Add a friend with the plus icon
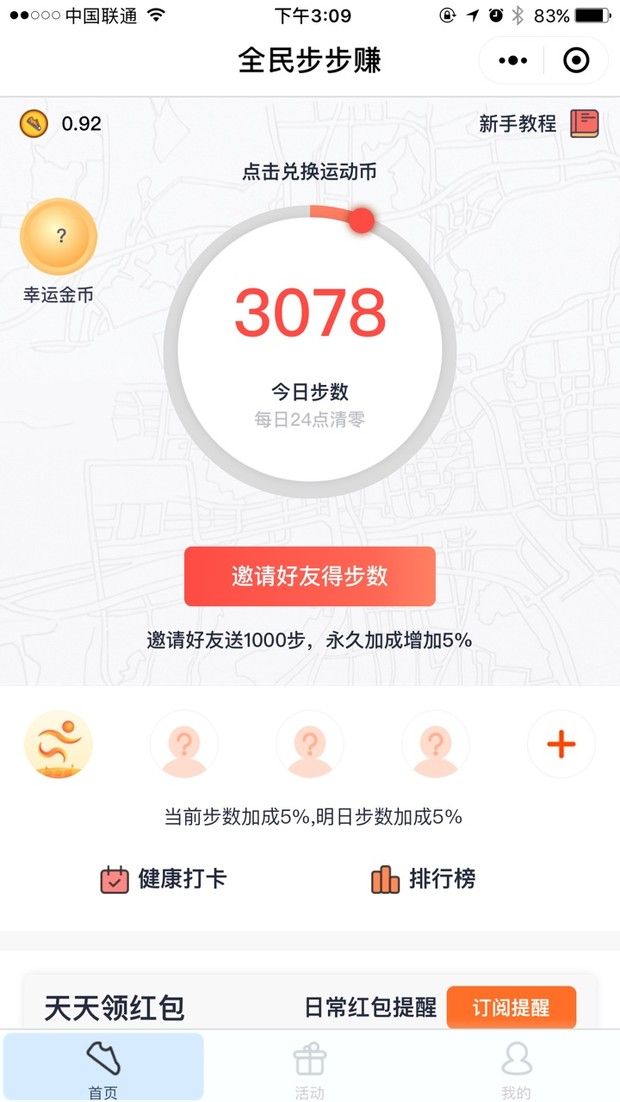 (561, 744)
